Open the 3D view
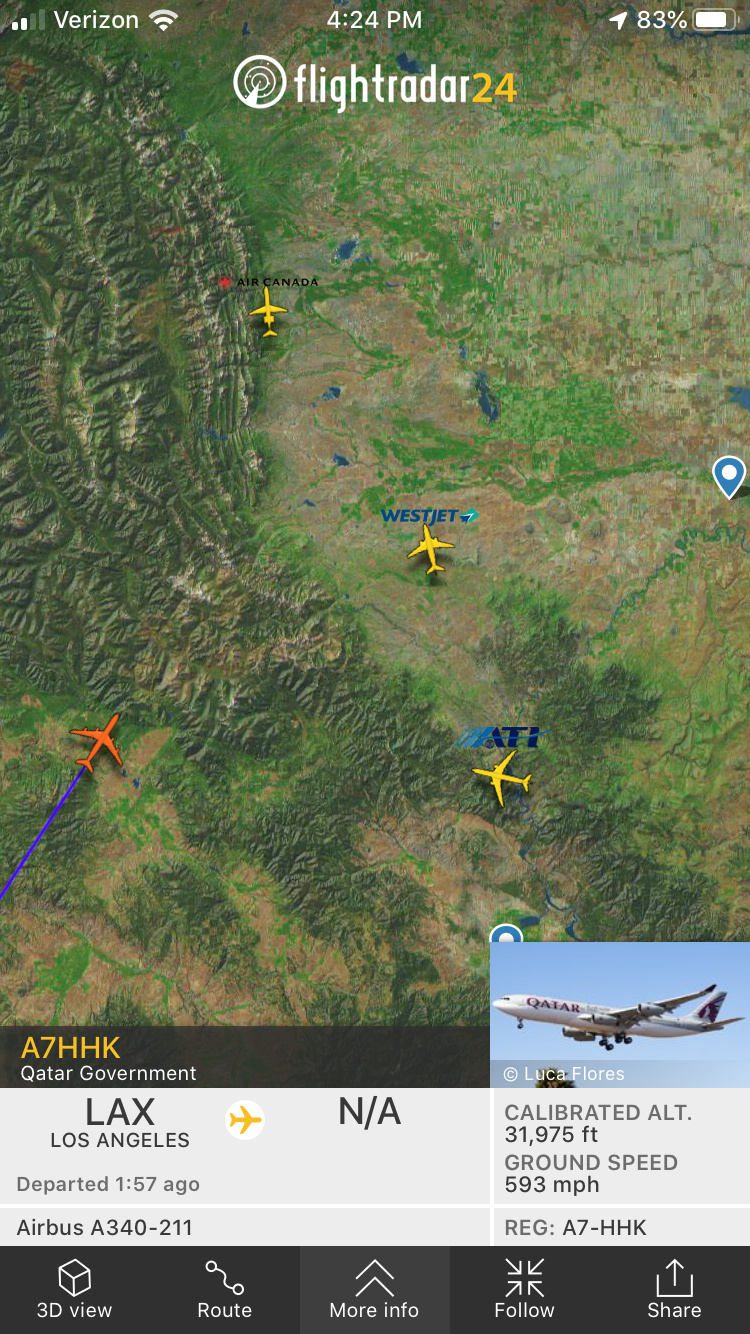The height and width of the screenshot is (1334, 750). (74, 1289)
